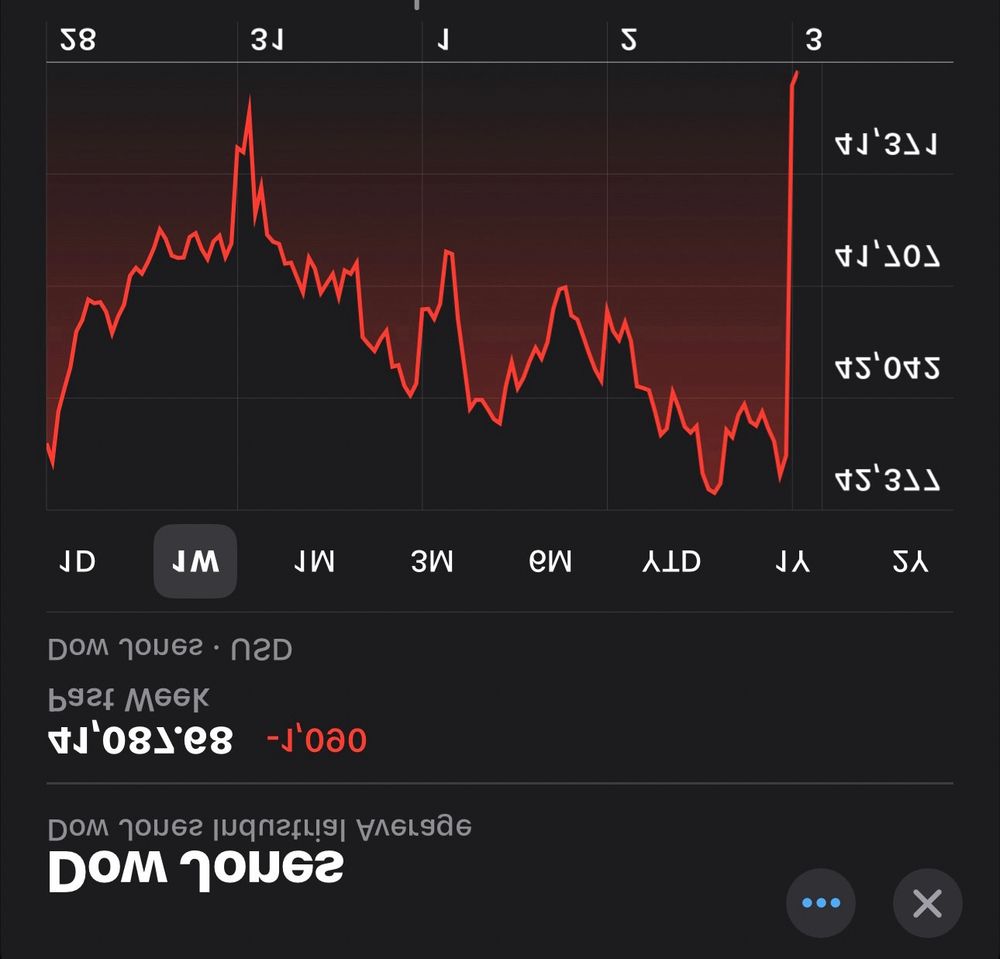Select the 6M time range

pyautogui.click(x=551, y=561)
